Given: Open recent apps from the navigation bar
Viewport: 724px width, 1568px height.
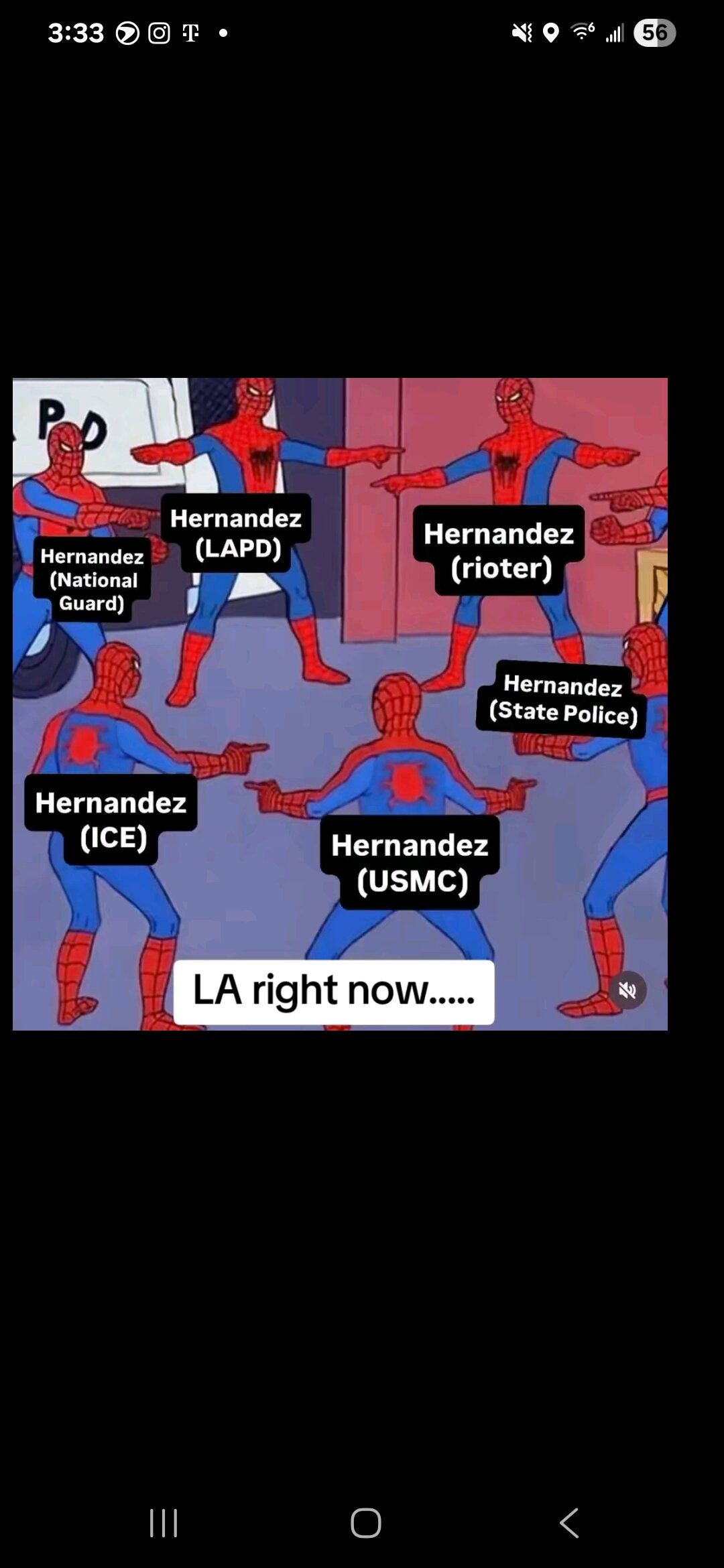Looking at the screenshot, I should pyautogui.click(x=164, y=1522).
